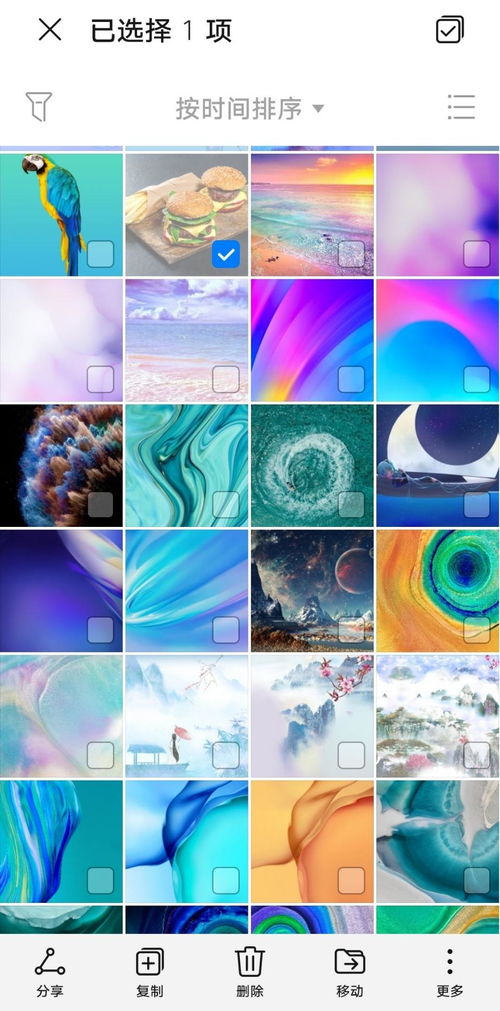Move the selected item with 移动

350,972
